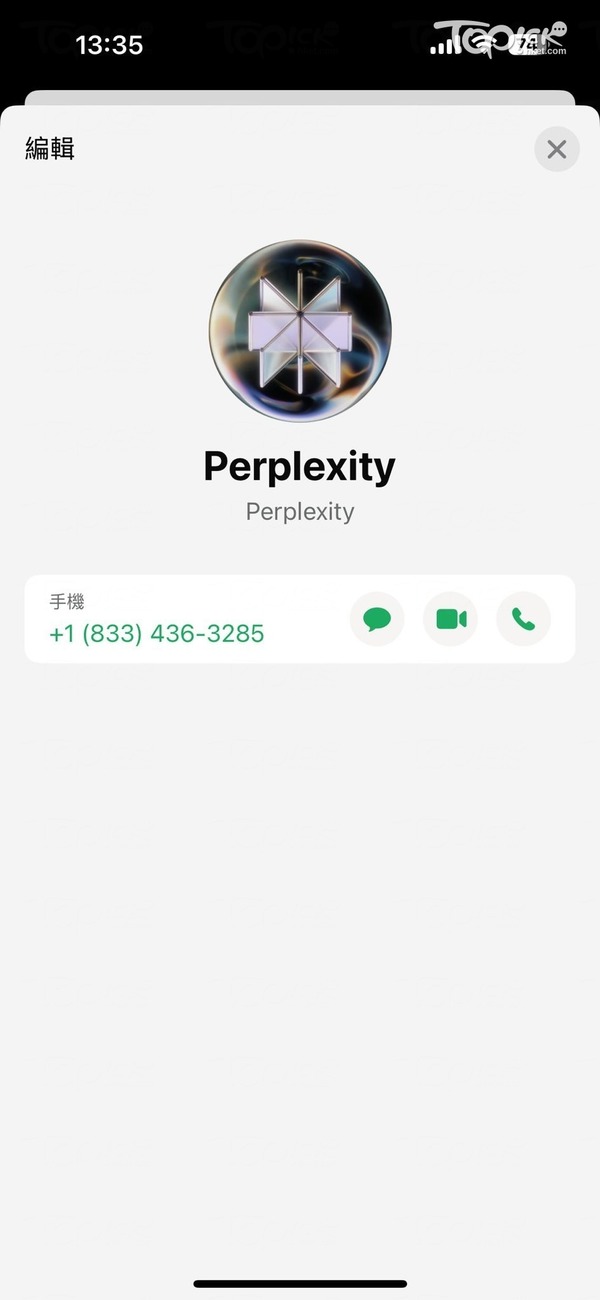Start a video call with Perplexity
600x1300 pixels.
coord(451,619)
